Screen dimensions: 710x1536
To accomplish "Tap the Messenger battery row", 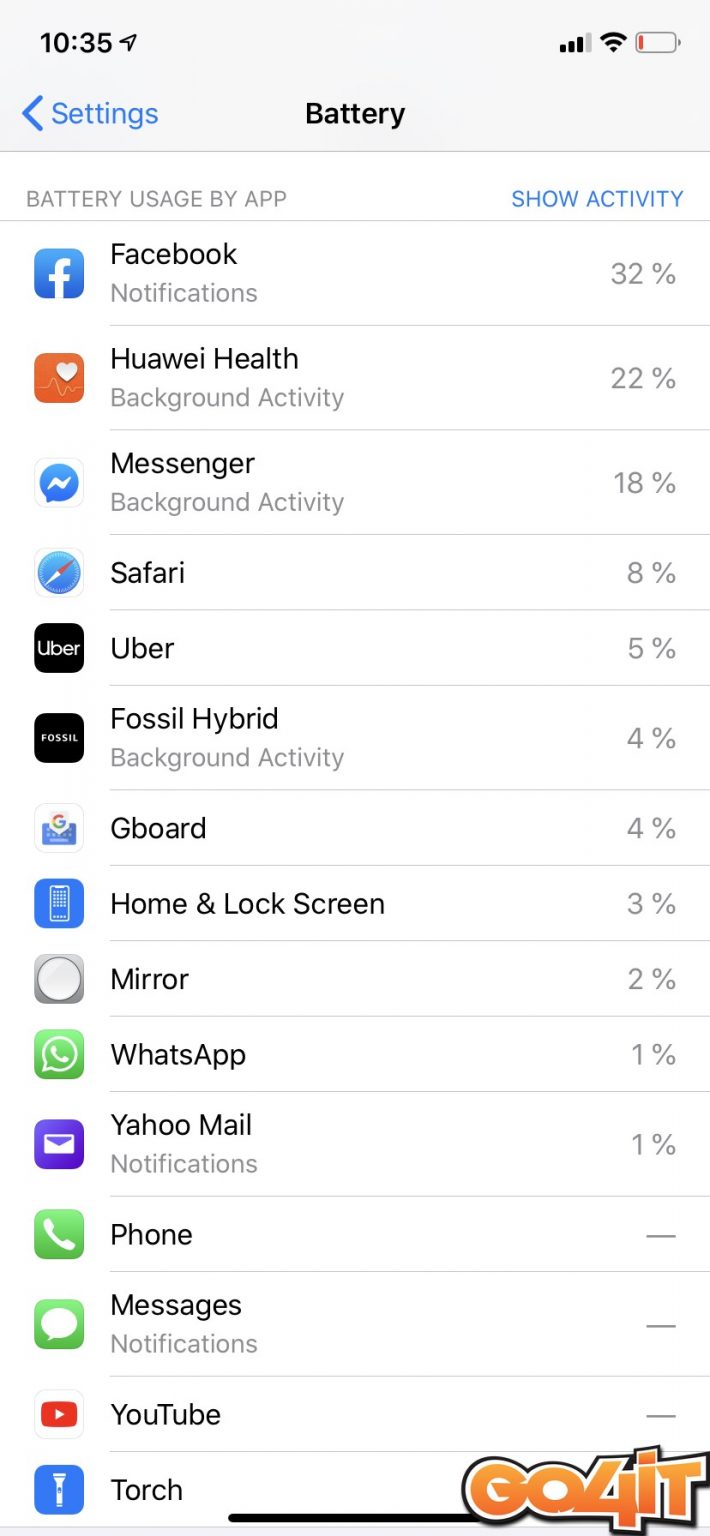I will click(x=355, y=483).
